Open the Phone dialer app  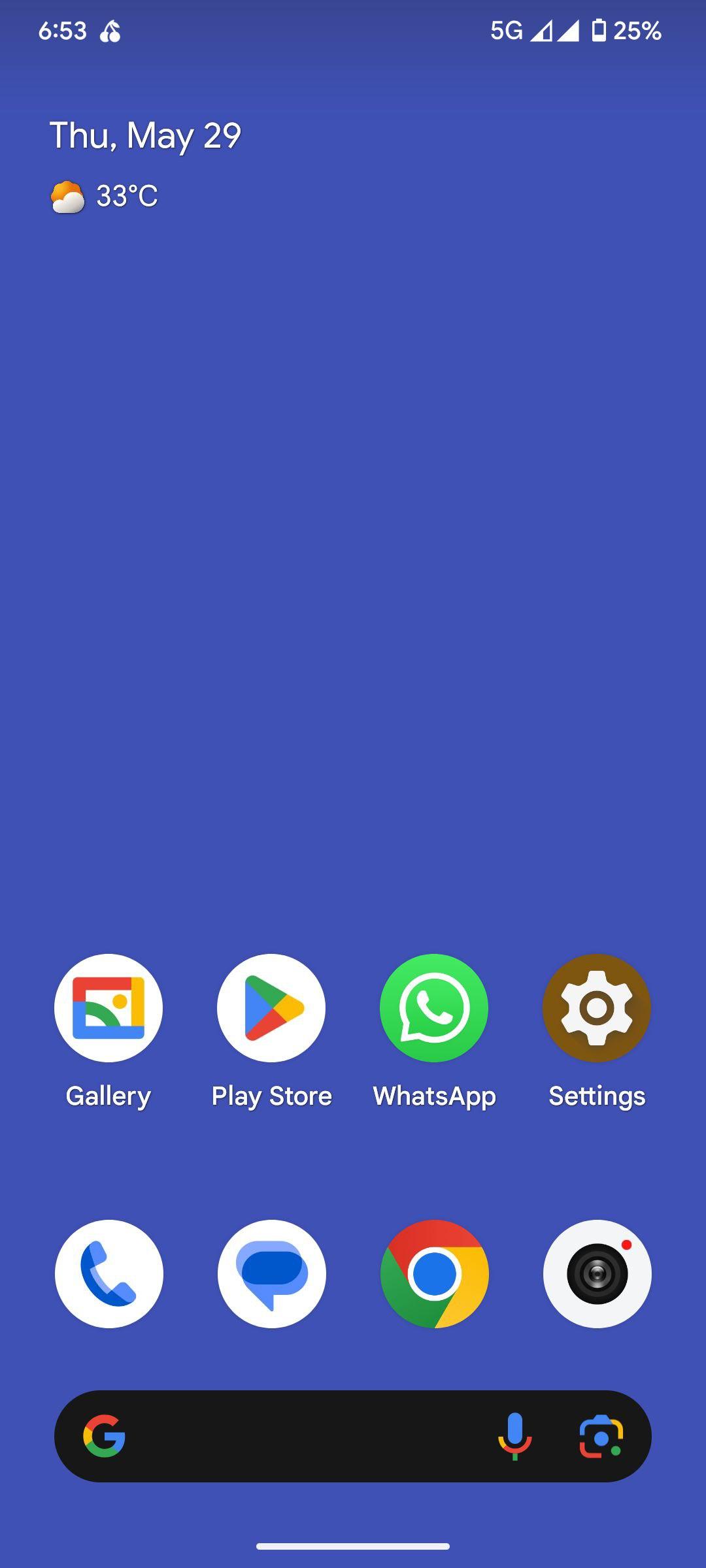(109, 1274)
